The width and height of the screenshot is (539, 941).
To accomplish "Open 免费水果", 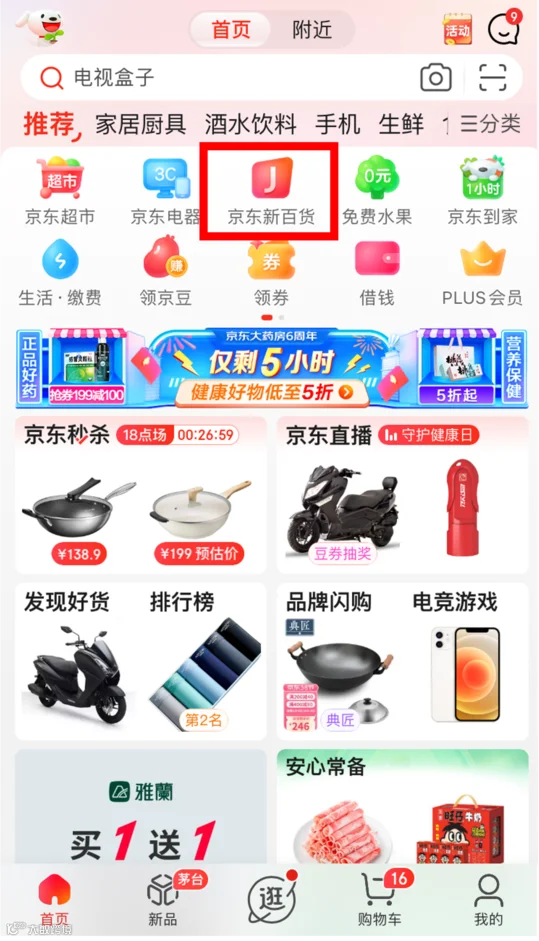I will [x=376, y=192].
